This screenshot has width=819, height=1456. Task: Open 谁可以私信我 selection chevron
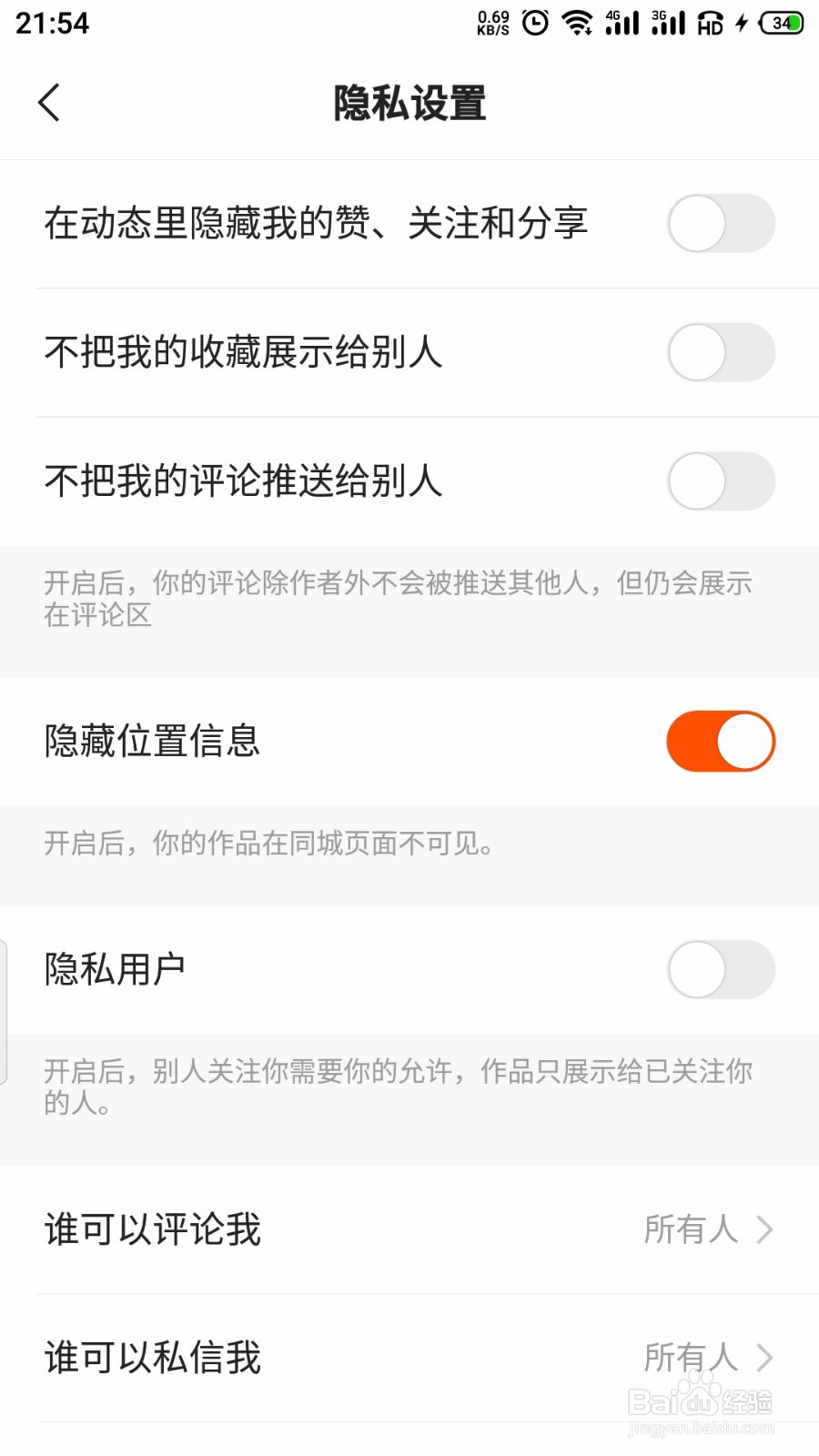tap(765, 1358)
